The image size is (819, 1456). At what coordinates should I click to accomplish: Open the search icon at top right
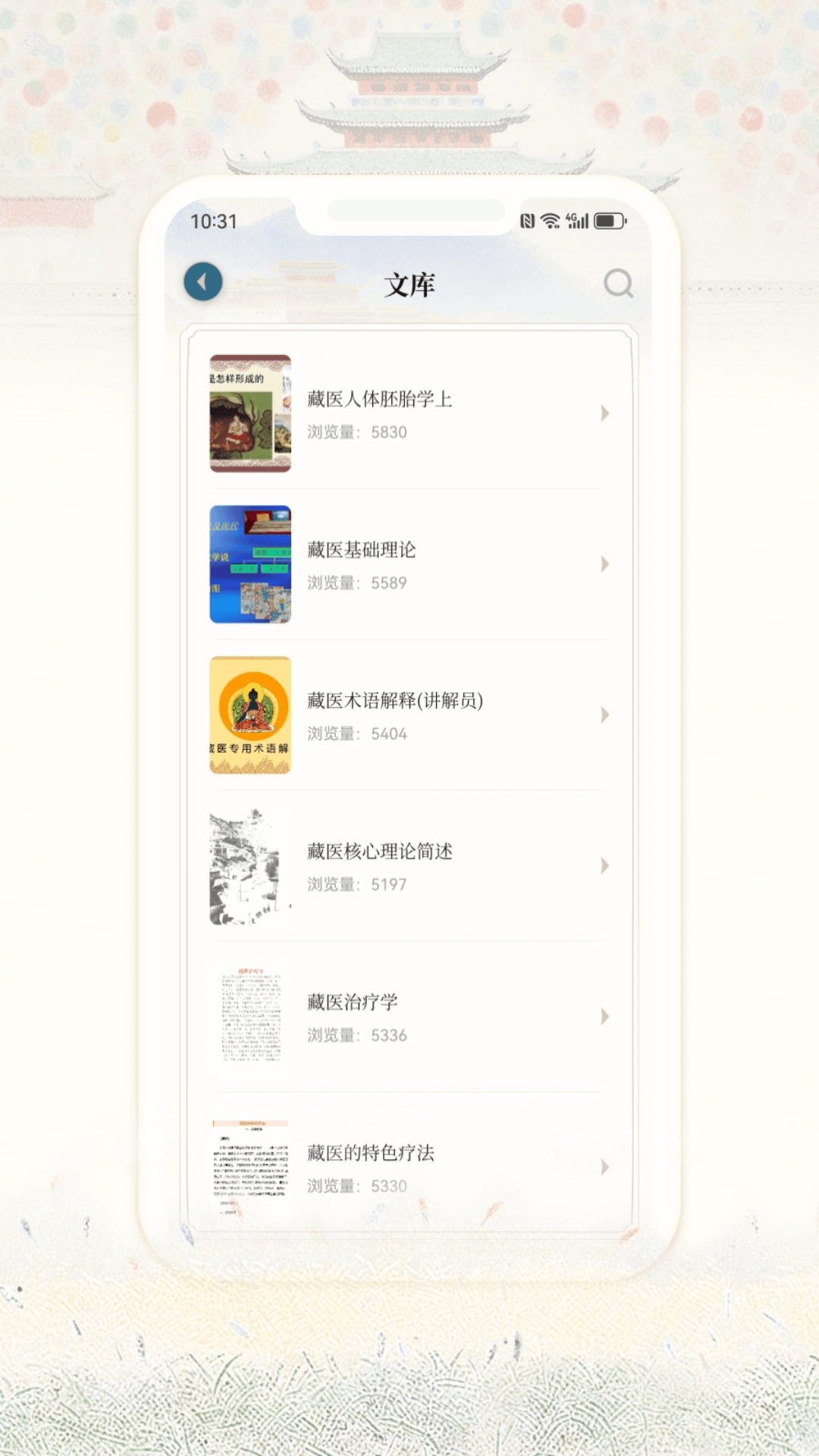point(619,284)
